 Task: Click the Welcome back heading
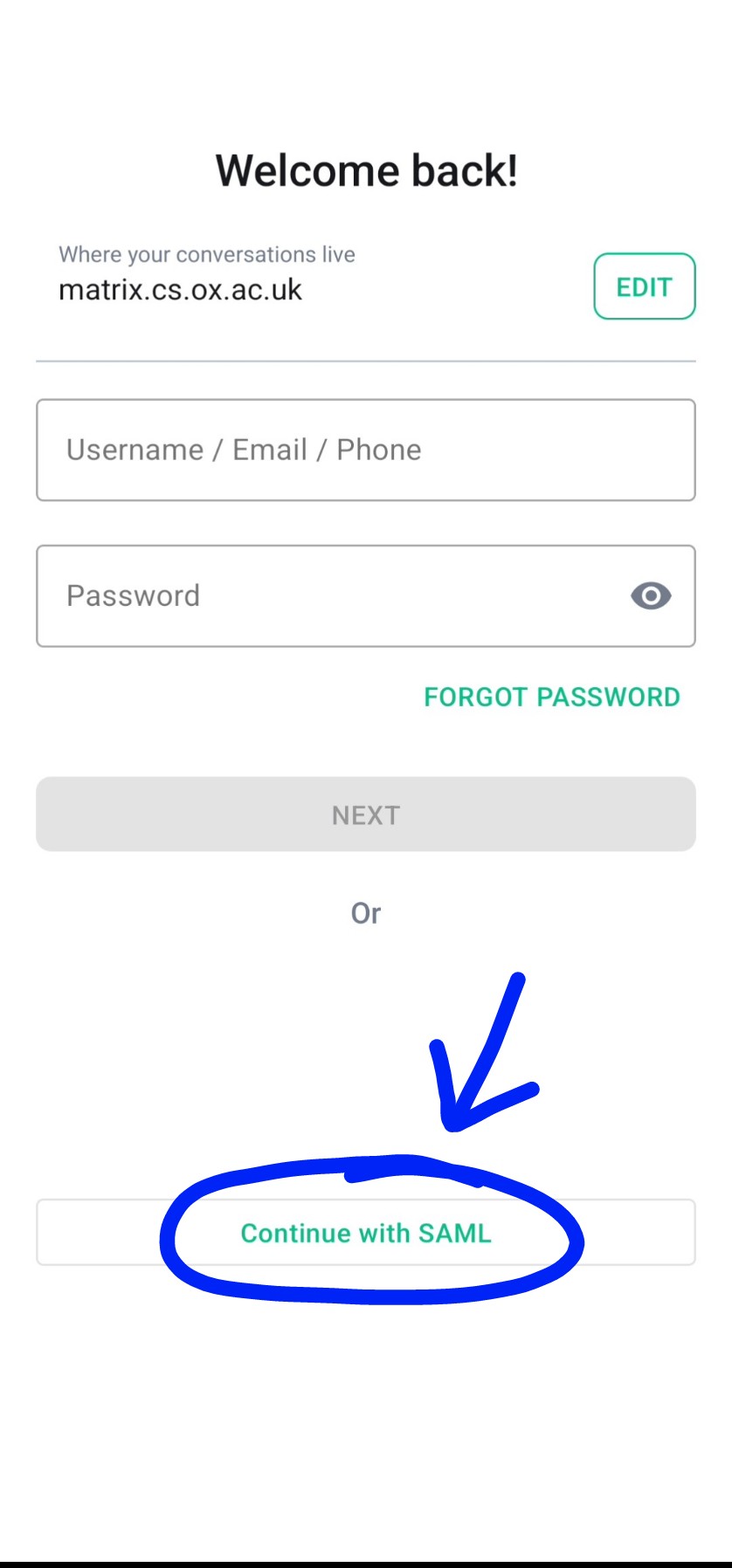[366, 169]
